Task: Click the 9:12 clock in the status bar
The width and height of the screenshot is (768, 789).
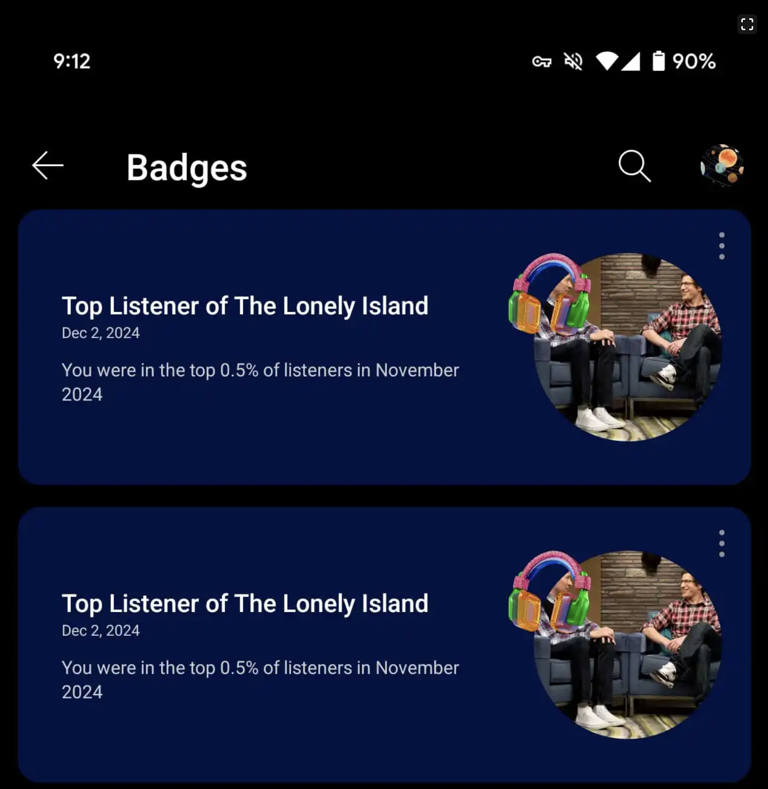Action: pos(72,61)
